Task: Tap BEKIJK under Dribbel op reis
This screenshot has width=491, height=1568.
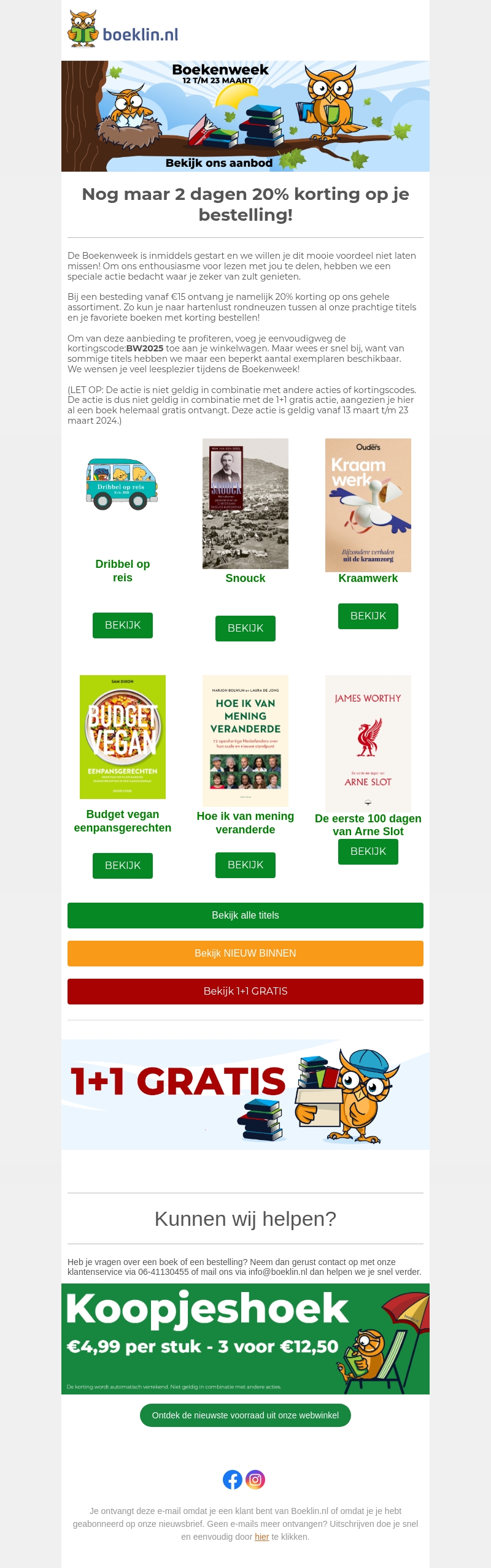Action: 123,625
